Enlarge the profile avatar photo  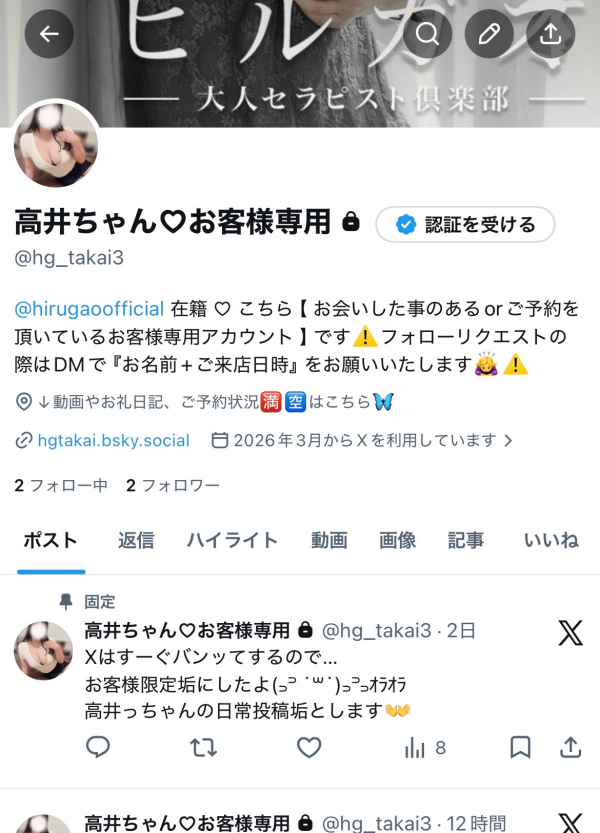[56, 144]
